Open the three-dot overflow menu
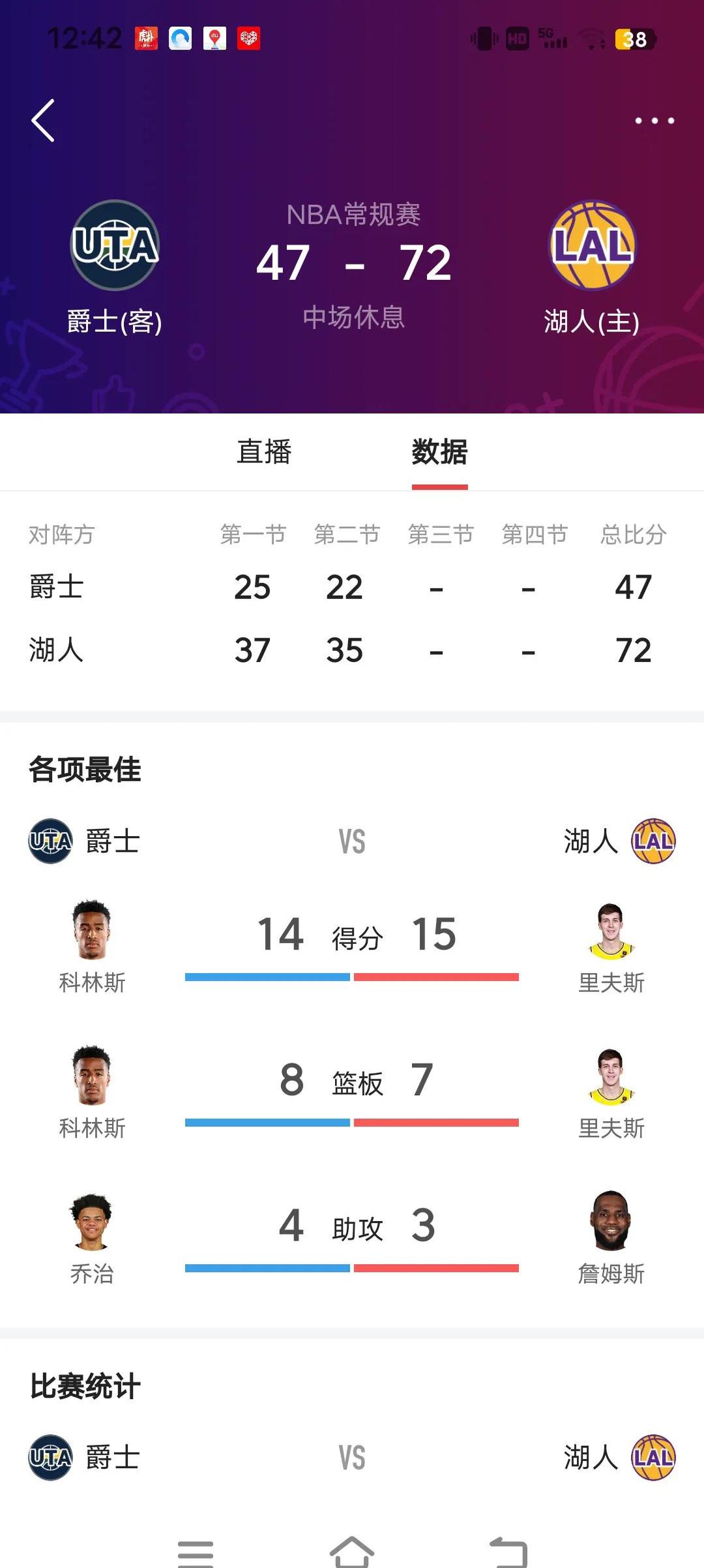 point(654,121)
